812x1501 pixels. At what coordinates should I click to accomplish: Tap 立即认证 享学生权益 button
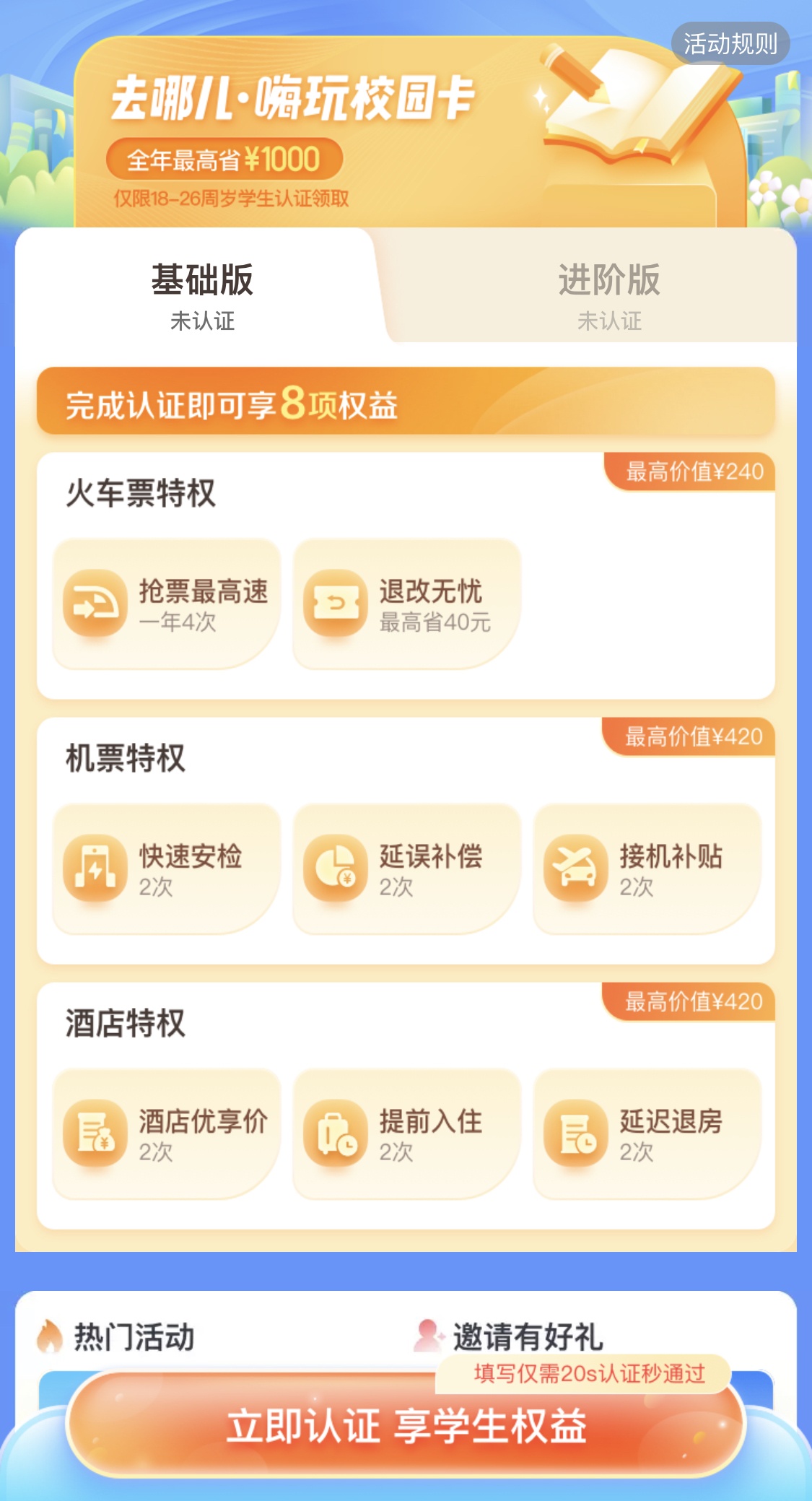point(406,1427)
